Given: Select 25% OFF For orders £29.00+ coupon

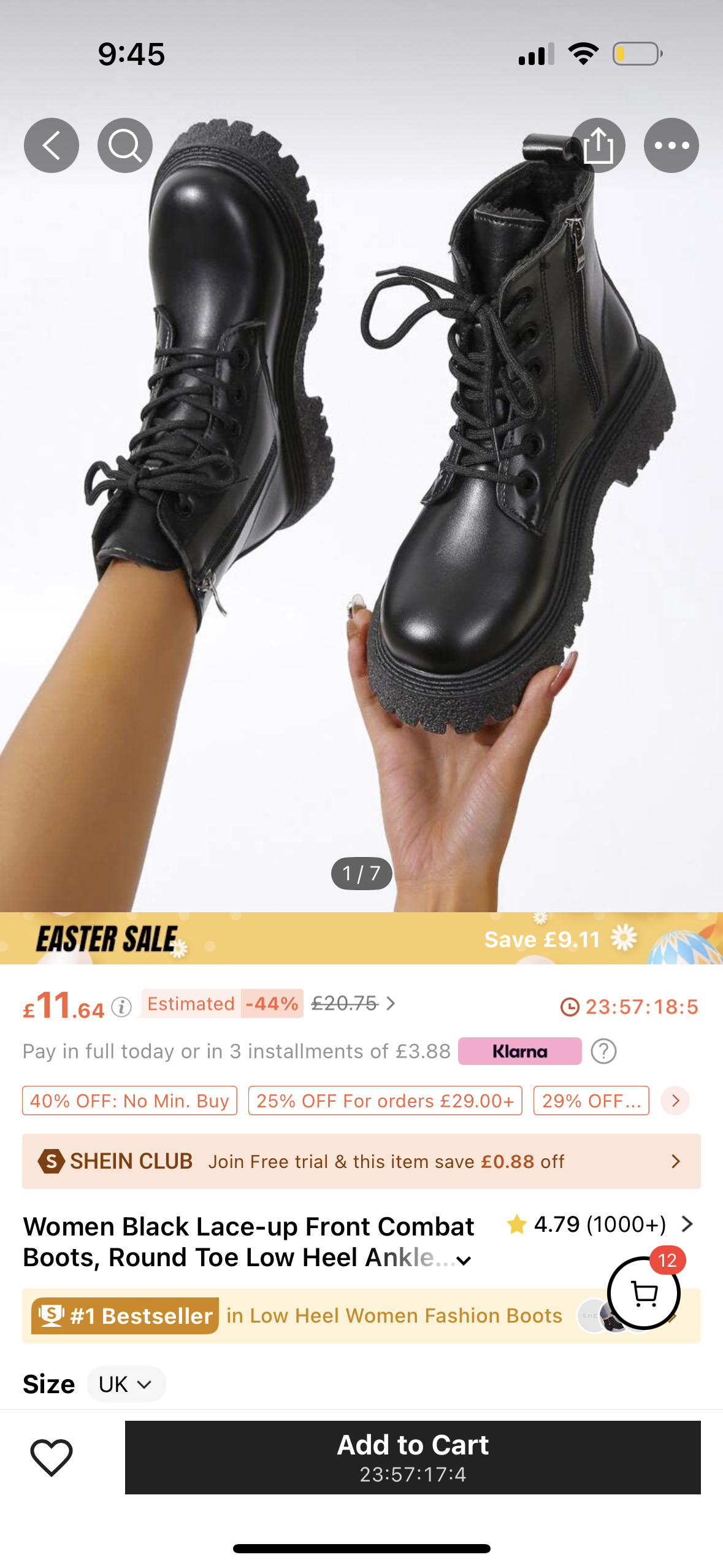Looking at the screenshot, I should [385, 1101].
